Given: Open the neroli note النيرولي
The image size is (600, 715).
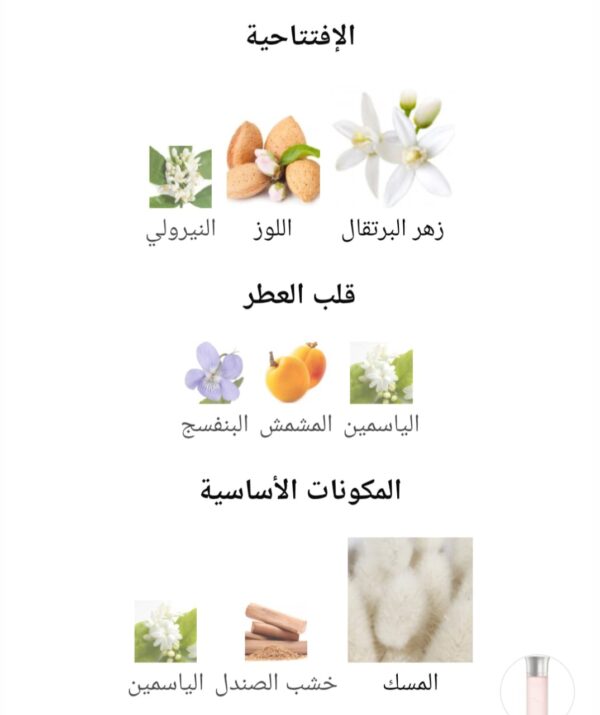Looking at the screenshot, I should (x=180, y=178).
